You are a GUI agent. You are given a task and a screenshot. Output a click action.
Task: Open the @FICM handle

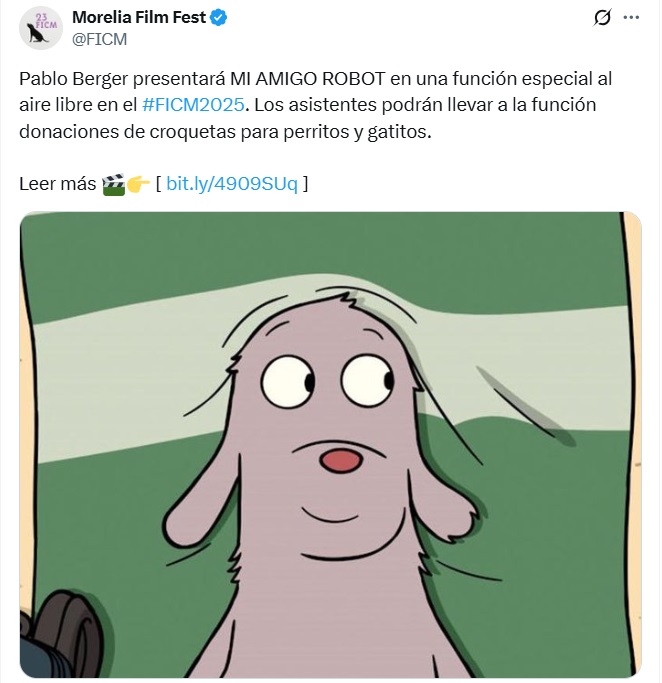tap(99, 39)
